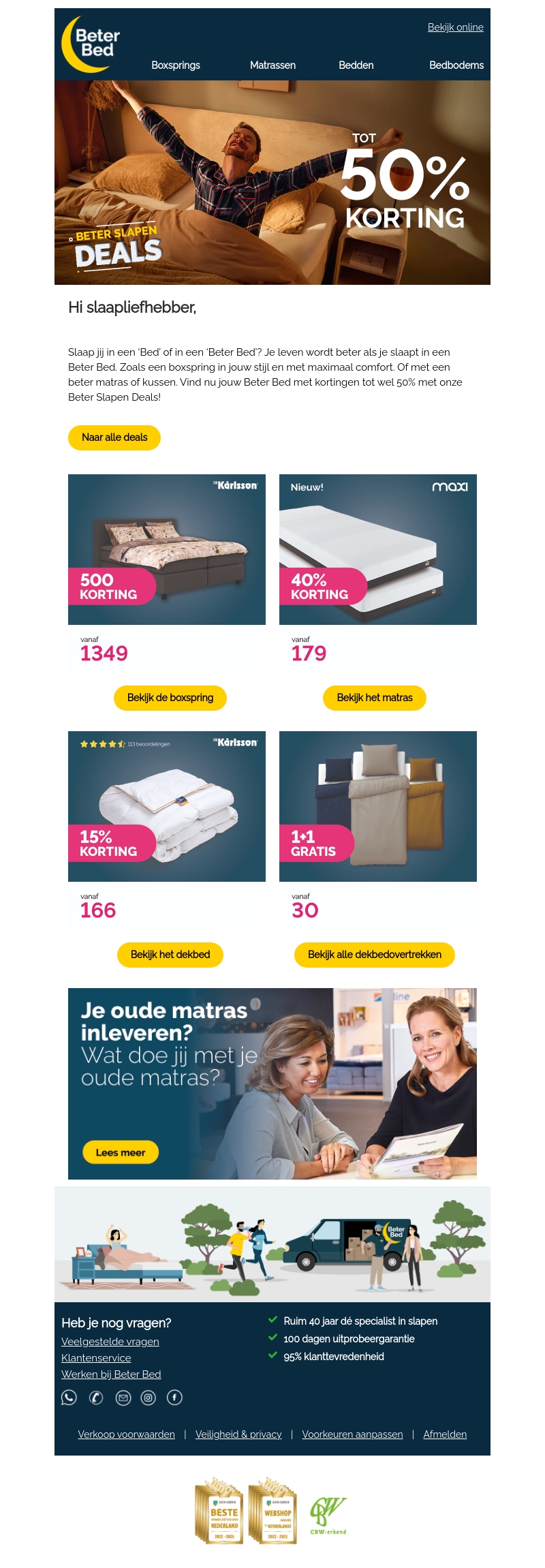This screenshot has height=1568, width=545.
Task: Open the WhatsApp icon in footer
Action: click(x=69, y=1398)
